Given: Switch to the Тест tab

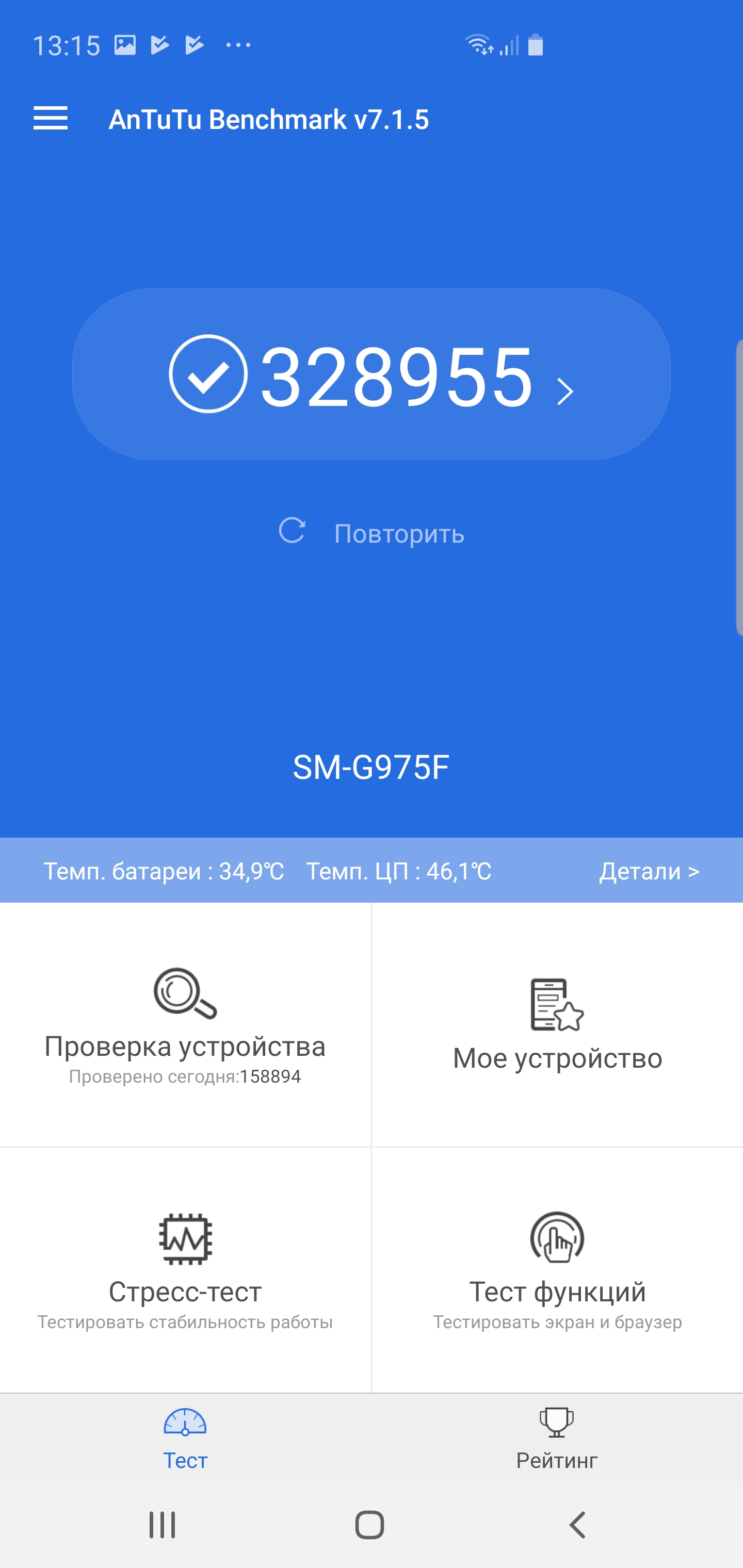Looking at the screenshot, I should pos(185,1440).
